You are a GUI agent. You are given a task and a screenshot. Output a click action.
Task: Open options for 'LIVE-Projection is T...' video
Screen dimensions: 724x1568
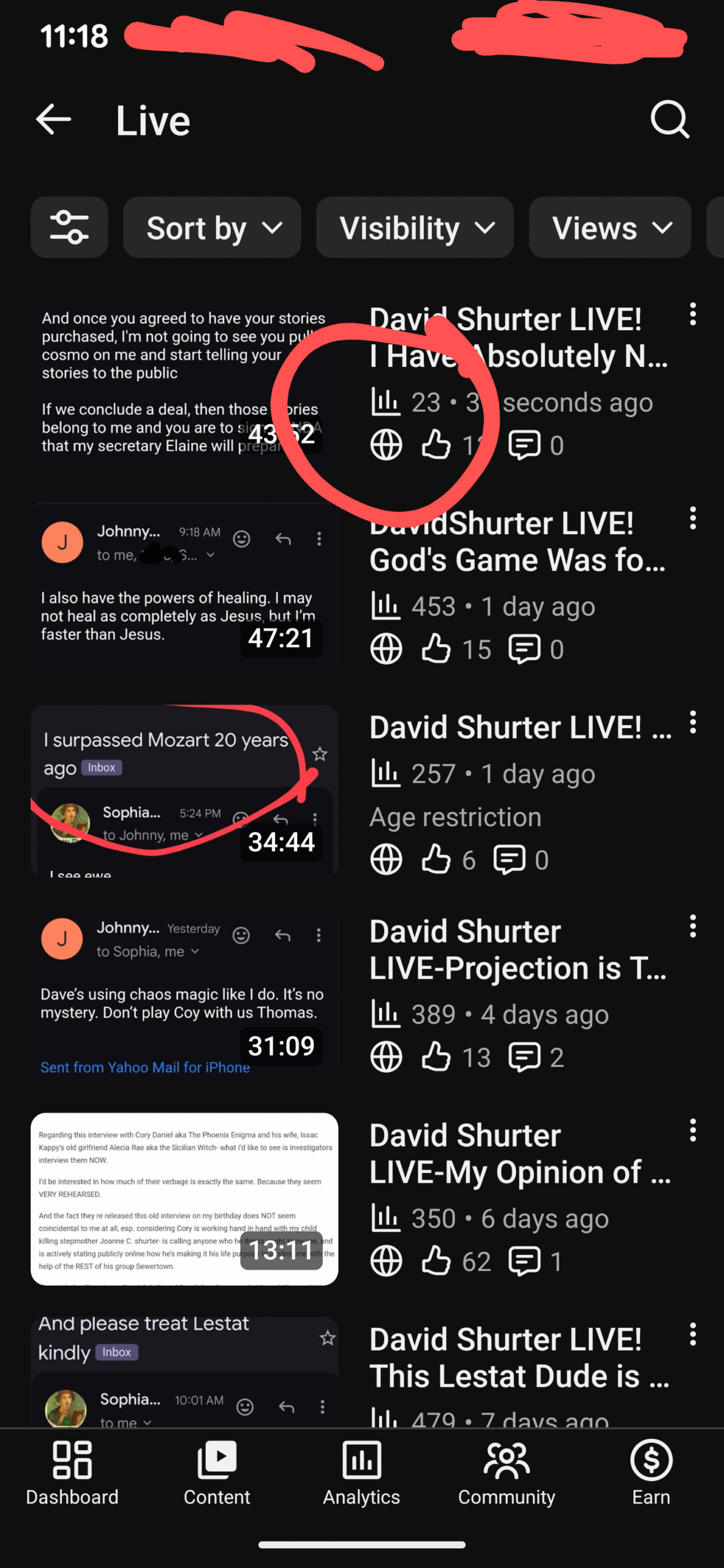693,927
